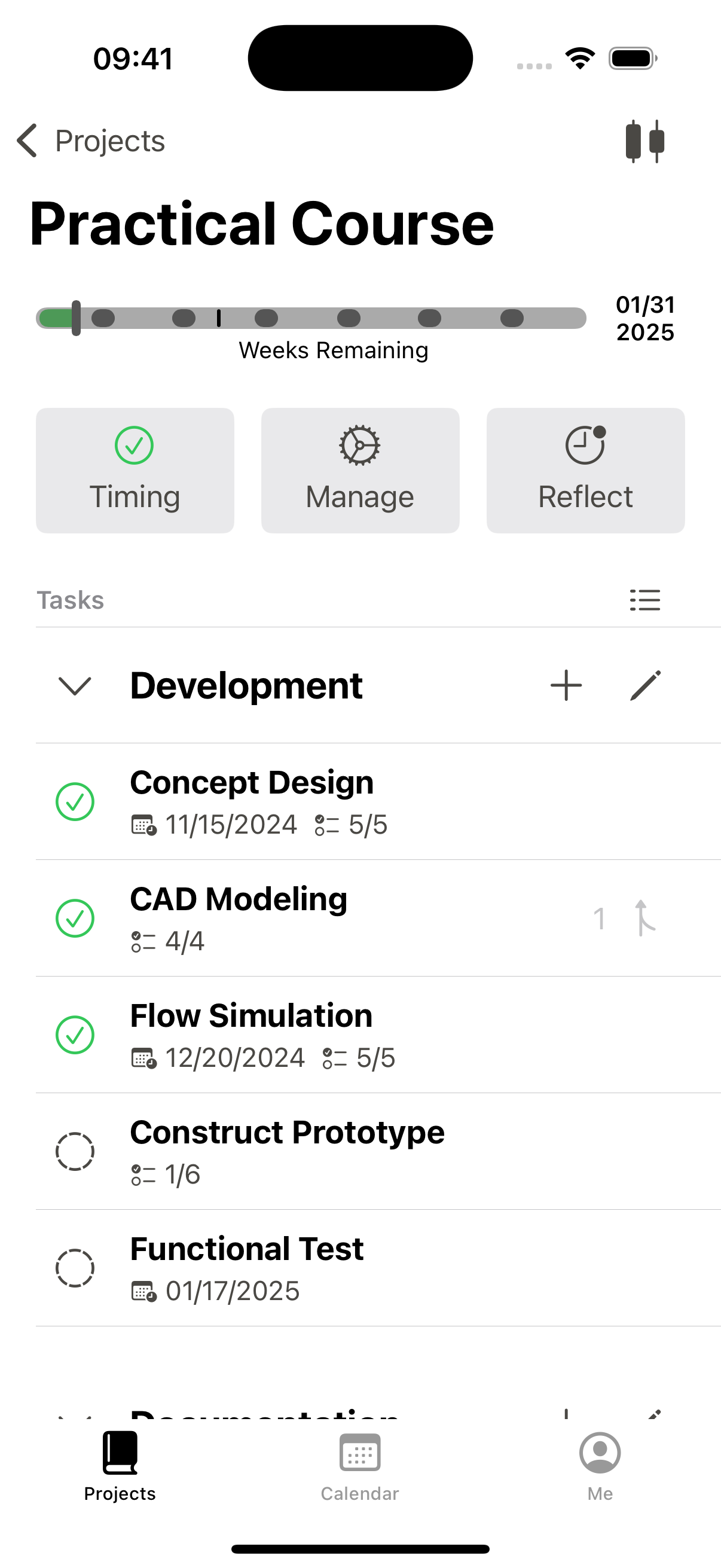Open the Functional Test task
The height and width of the screenshot is (1568, 721).
tap(378, 1268)
